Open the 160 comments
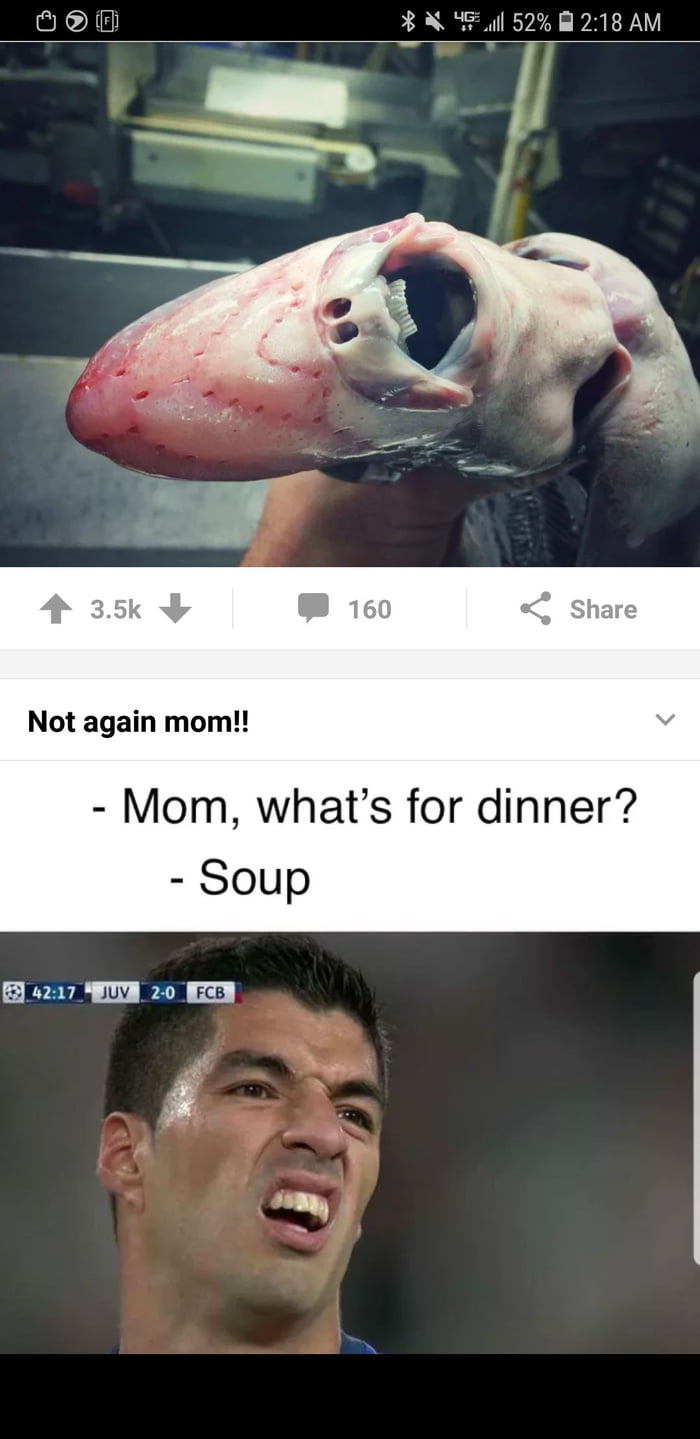This screenshot has width=700, height=1439. 345,609
